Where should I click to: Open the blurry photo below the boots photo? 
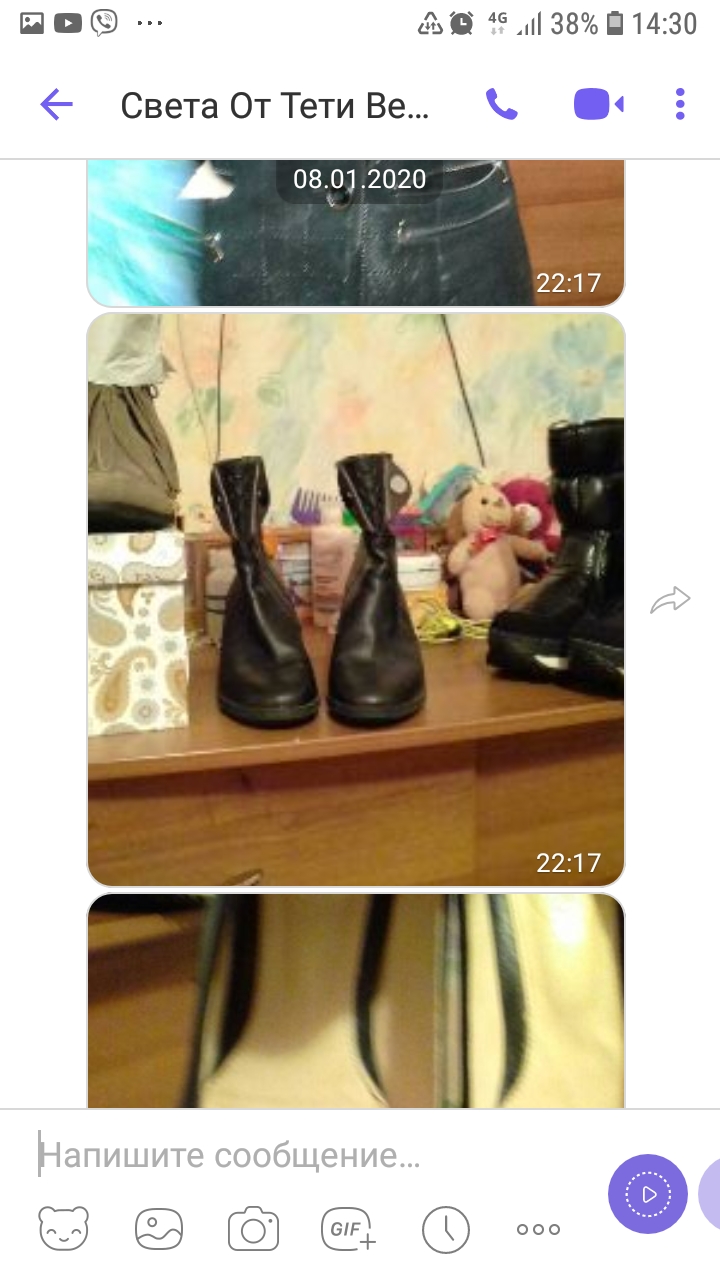[x=356, y=1000]
